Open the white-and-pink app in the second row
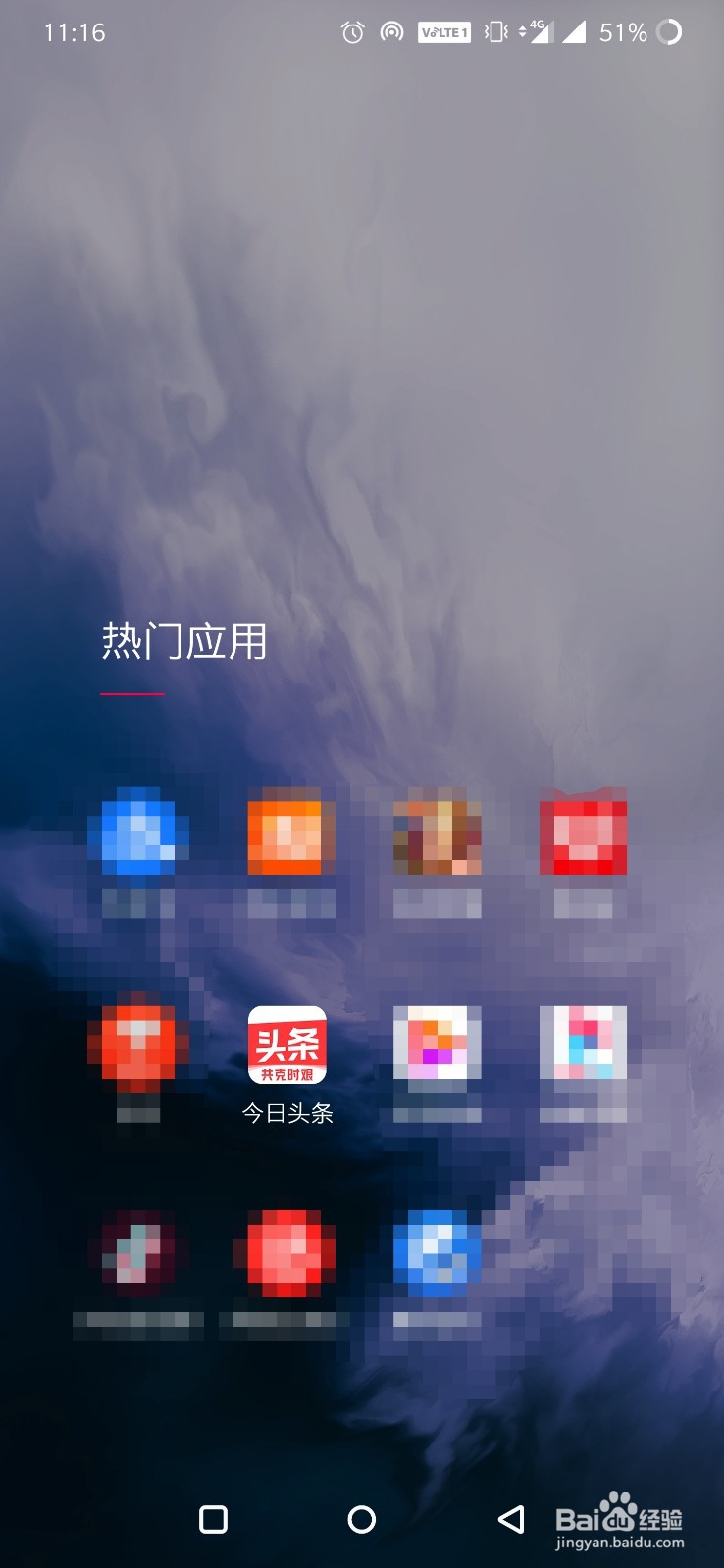Viewport: 724px width, 1568px height. [584, 1044]
